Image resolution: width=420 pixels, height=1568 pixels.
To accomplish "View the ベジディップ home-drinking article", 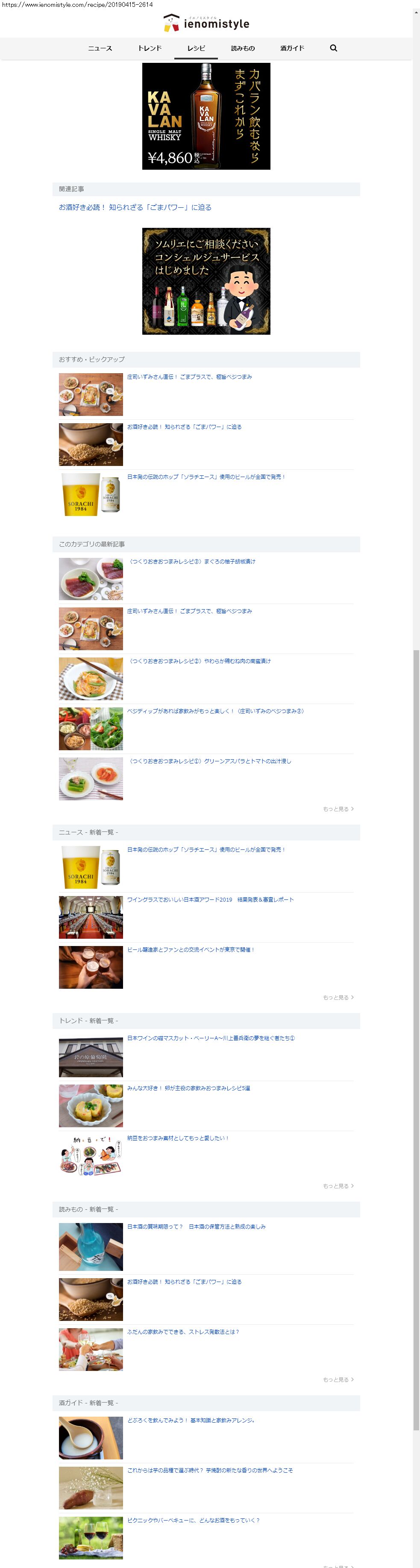I will click(x=215, y=711).
